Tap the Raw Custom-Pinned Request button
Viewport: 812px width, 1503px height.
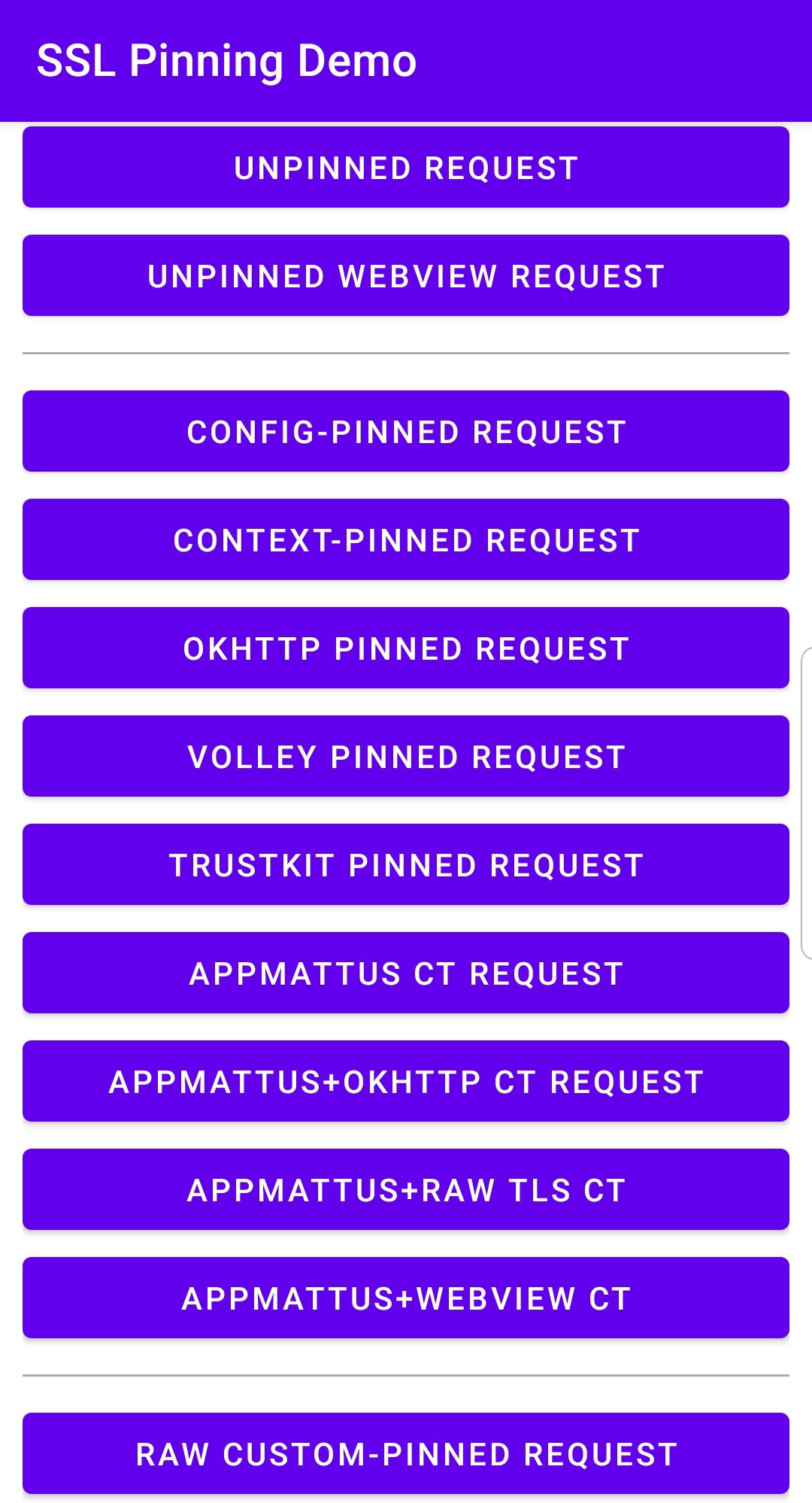(406, 1453)
